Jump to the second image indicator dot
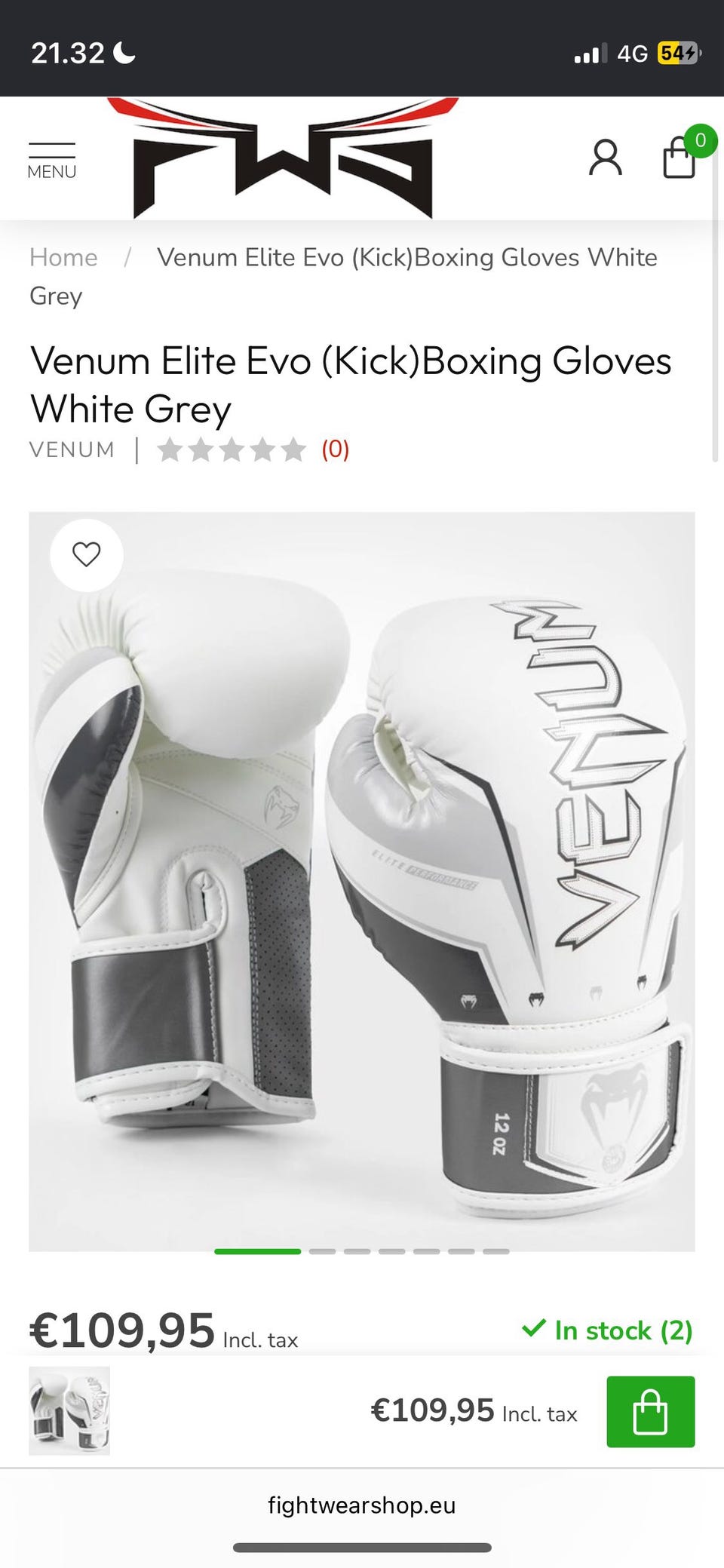This screenshot has height=1568, width=724. pyautogui.click(x=322, y=1251)
